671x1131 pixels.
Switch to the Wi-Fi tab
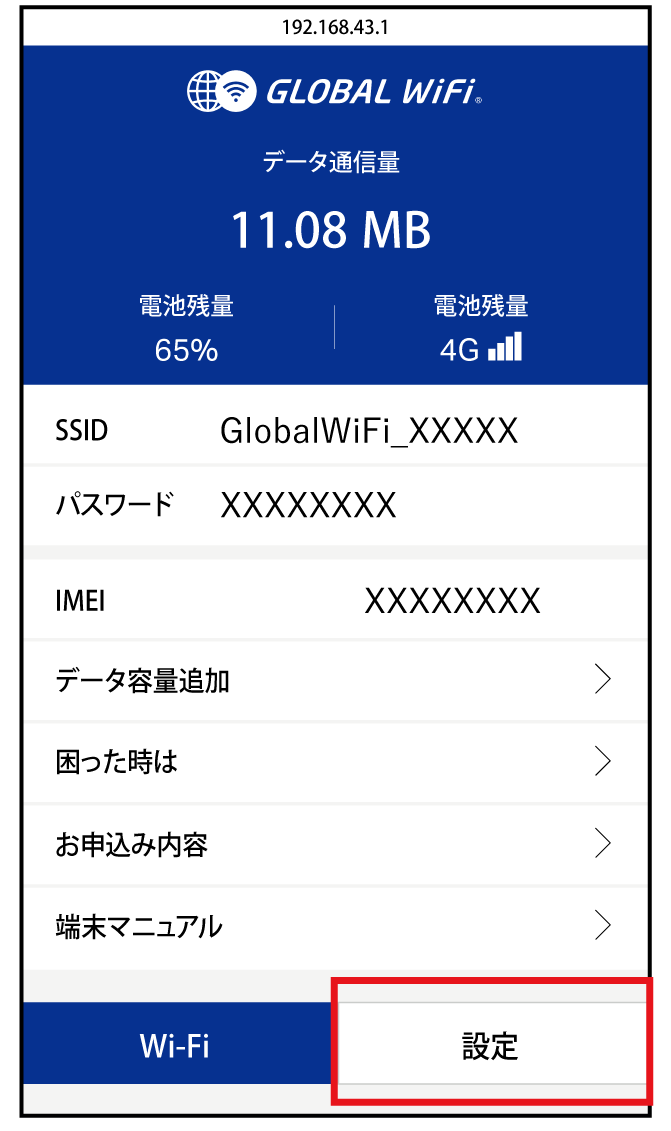[176, 1046]
